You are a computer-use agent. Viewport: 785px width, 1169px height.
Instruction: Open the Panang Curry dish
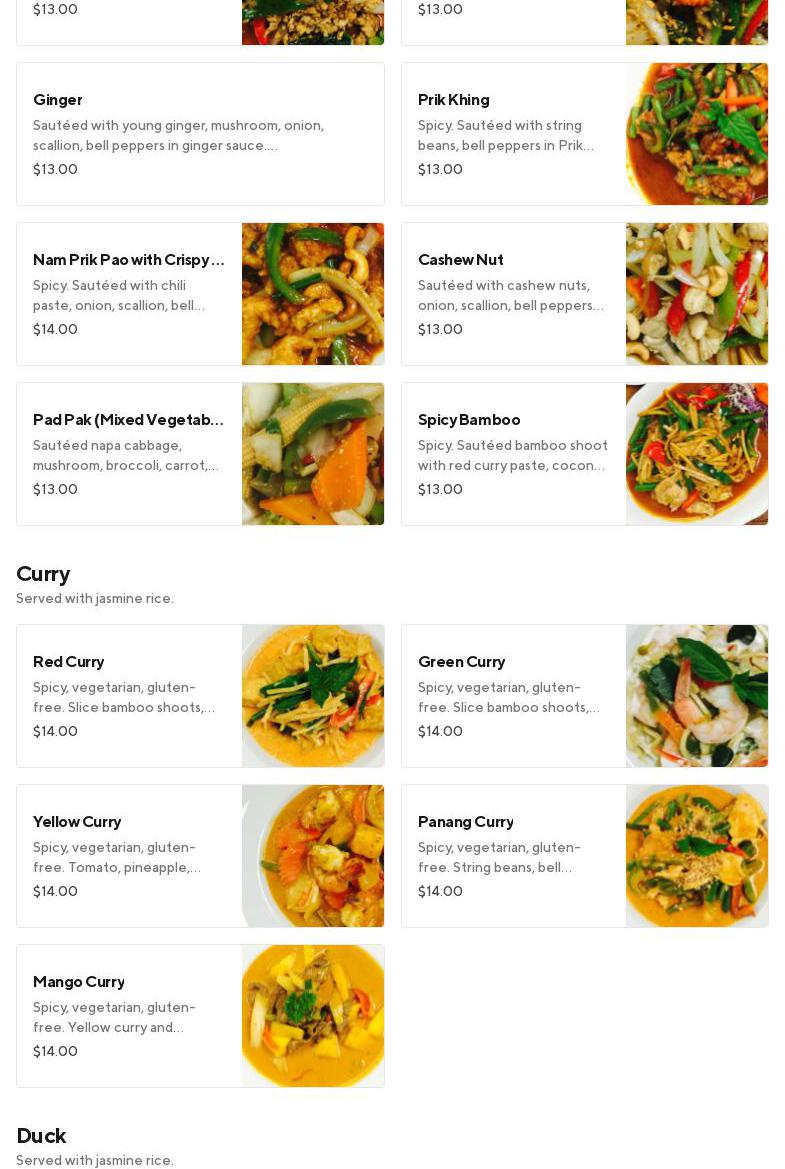click(584, 856)
